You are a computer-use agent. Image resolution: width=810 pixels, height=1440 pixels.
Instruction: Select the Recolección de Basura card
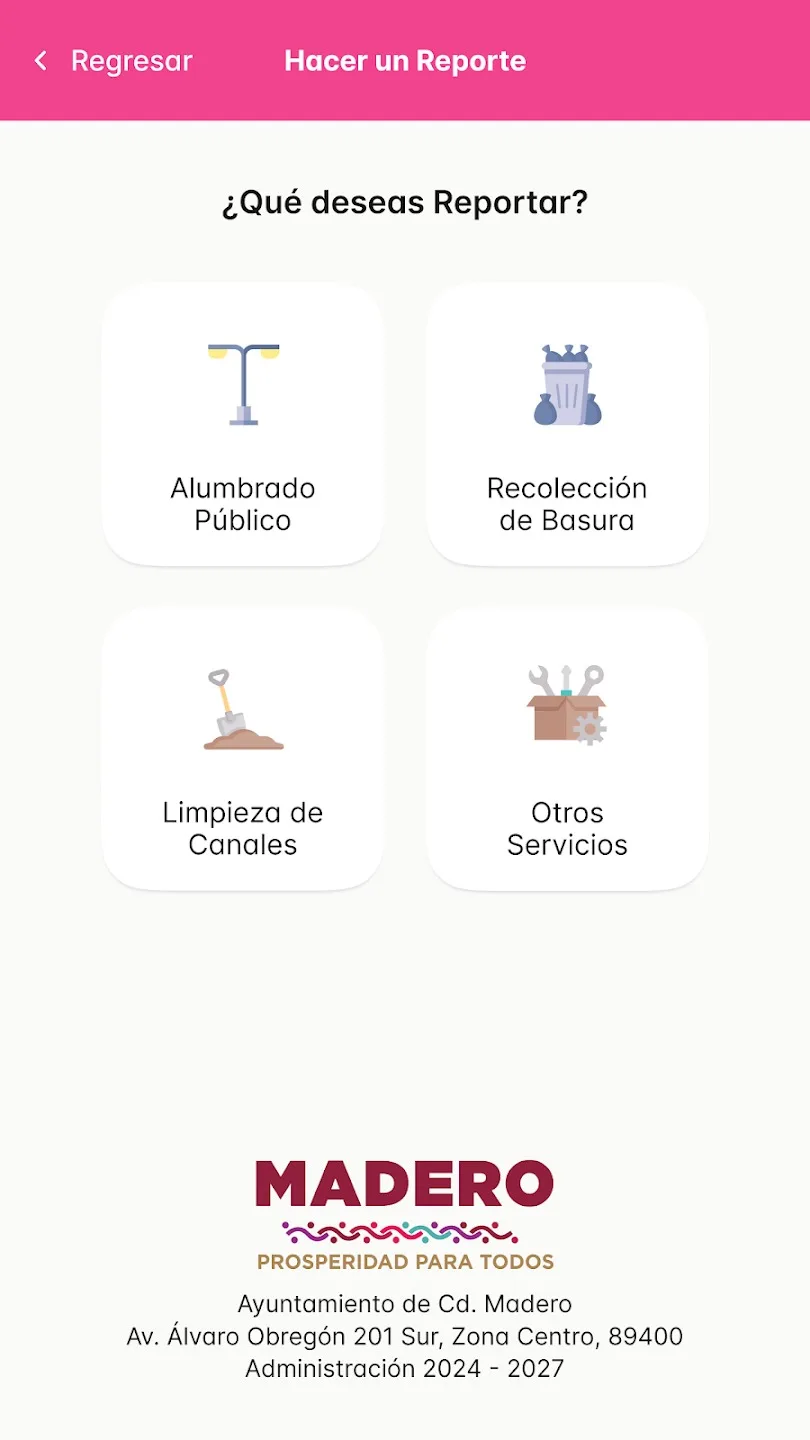click(567, 424)
